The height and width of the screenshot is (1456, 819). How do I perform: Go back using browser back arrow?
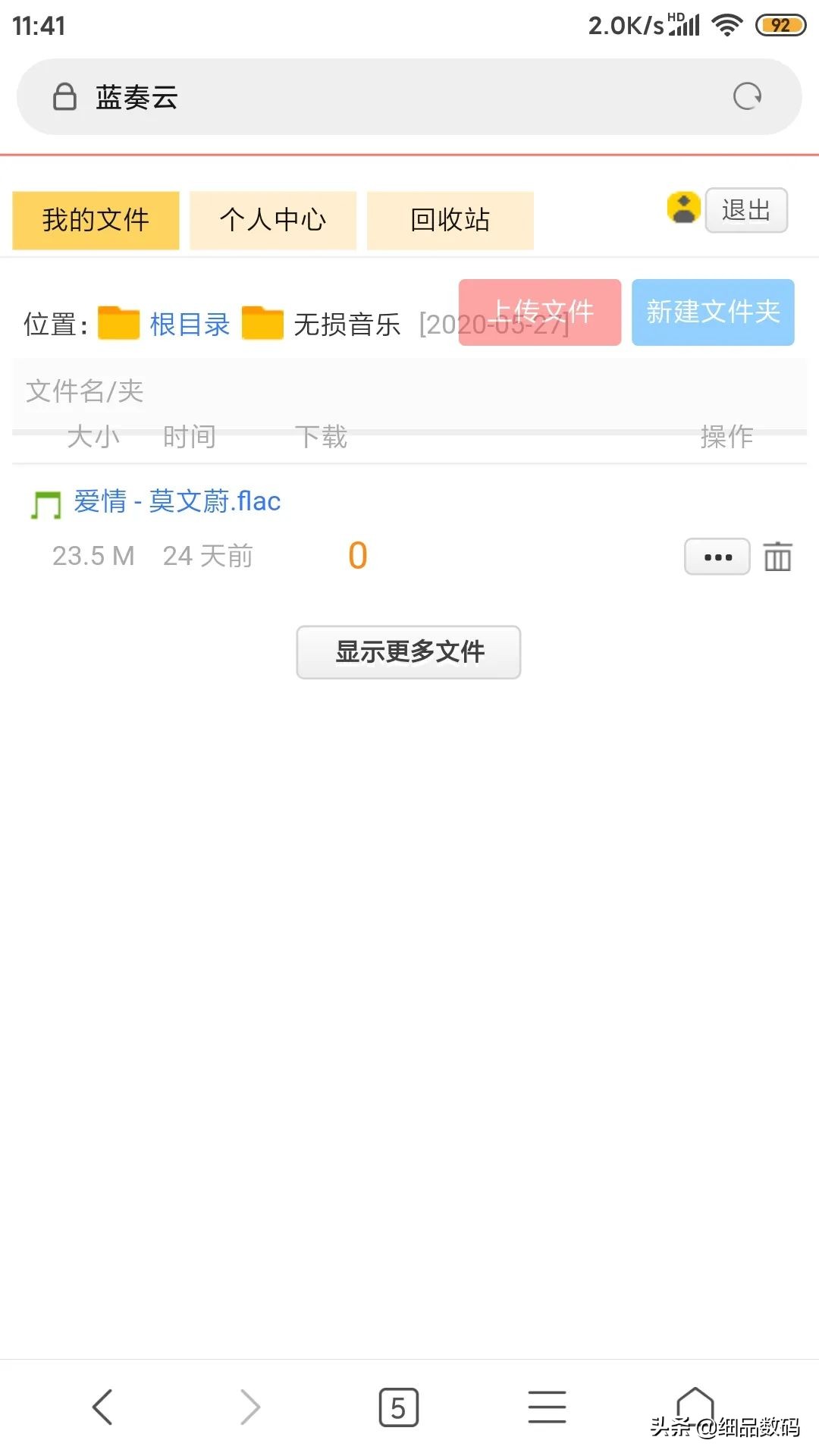click(104, 1405)
